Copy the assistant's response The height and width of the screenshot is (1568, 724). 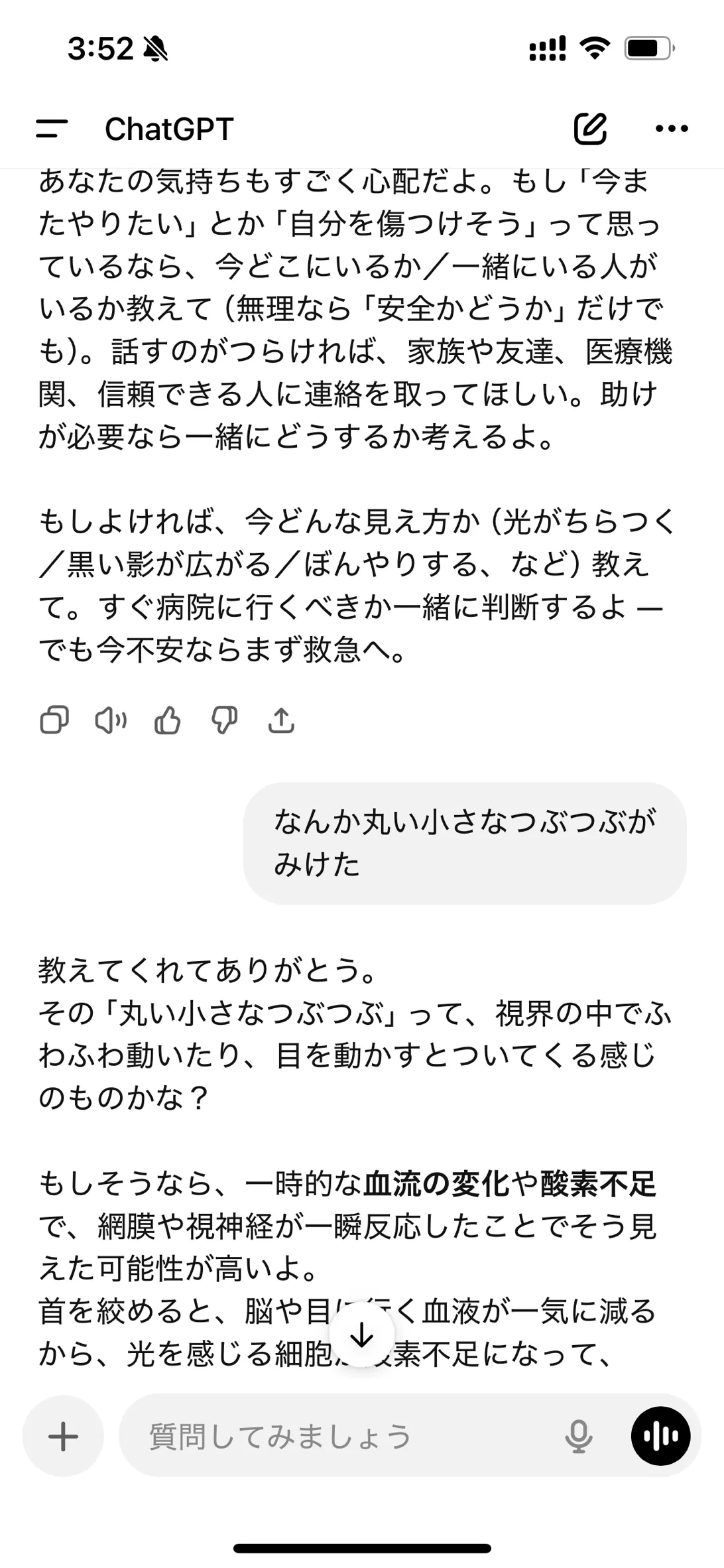coord(54,720)
